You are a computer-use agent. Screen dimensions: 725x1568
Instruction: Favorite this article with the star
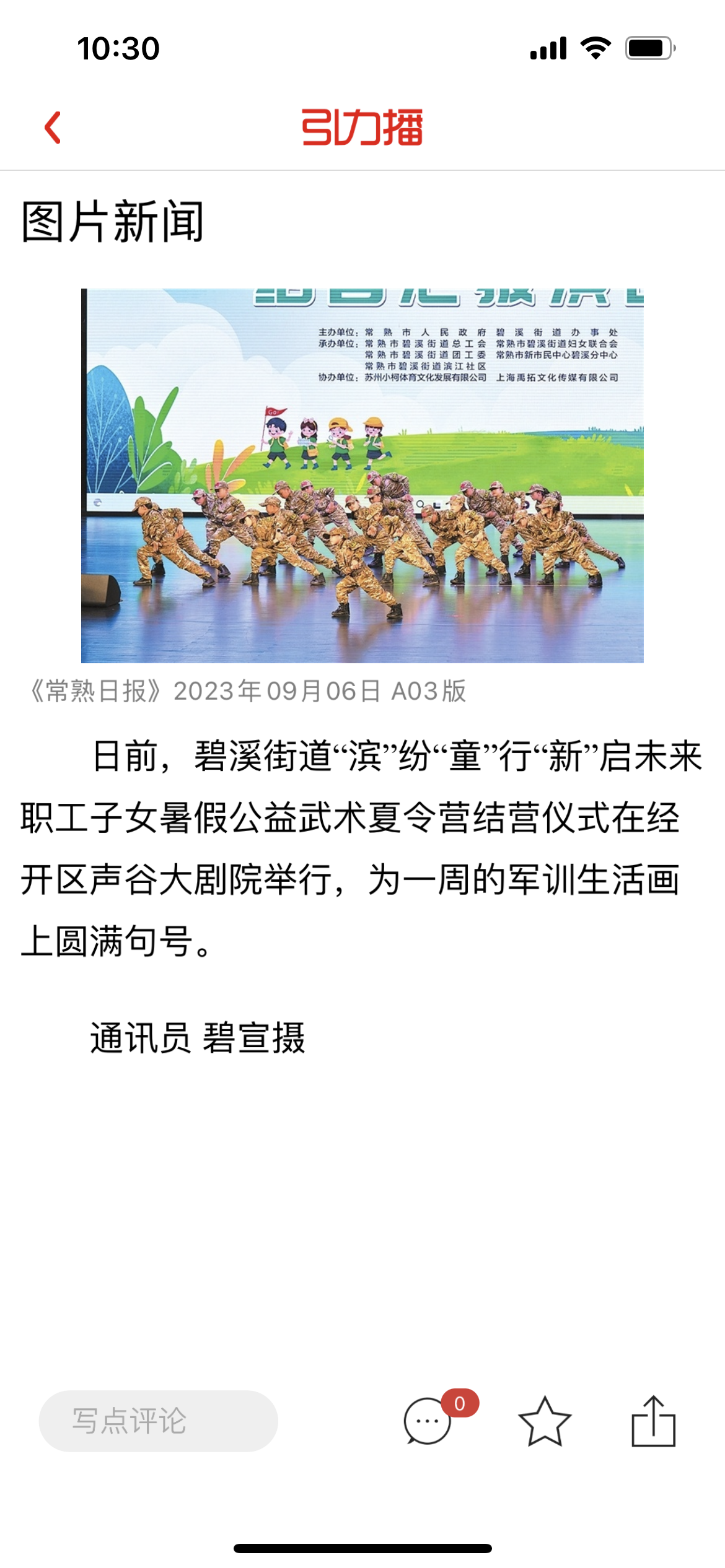[544, 1421]
